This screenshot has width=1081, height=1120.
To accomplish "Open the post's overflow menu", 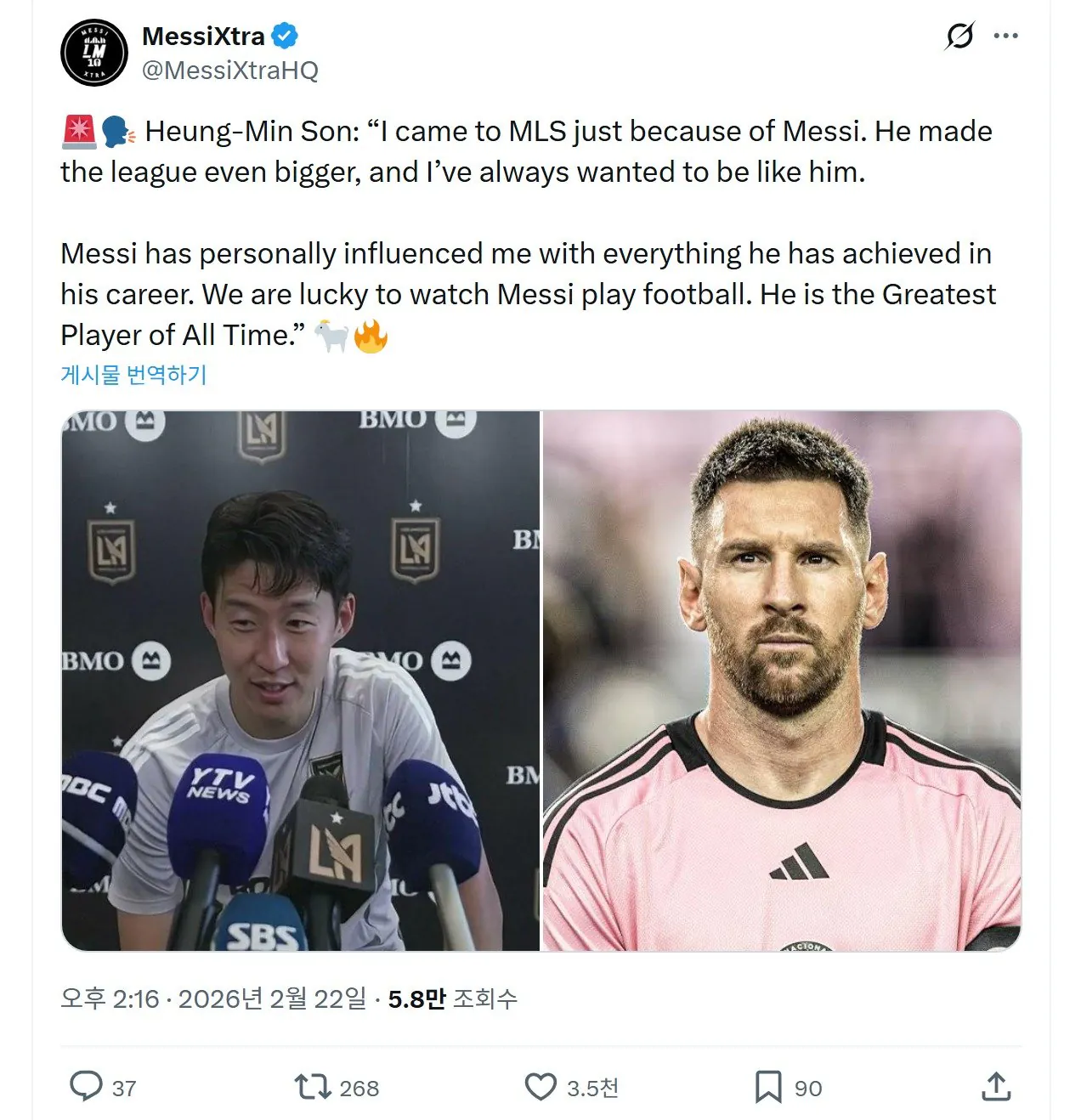I will 1005,37.
